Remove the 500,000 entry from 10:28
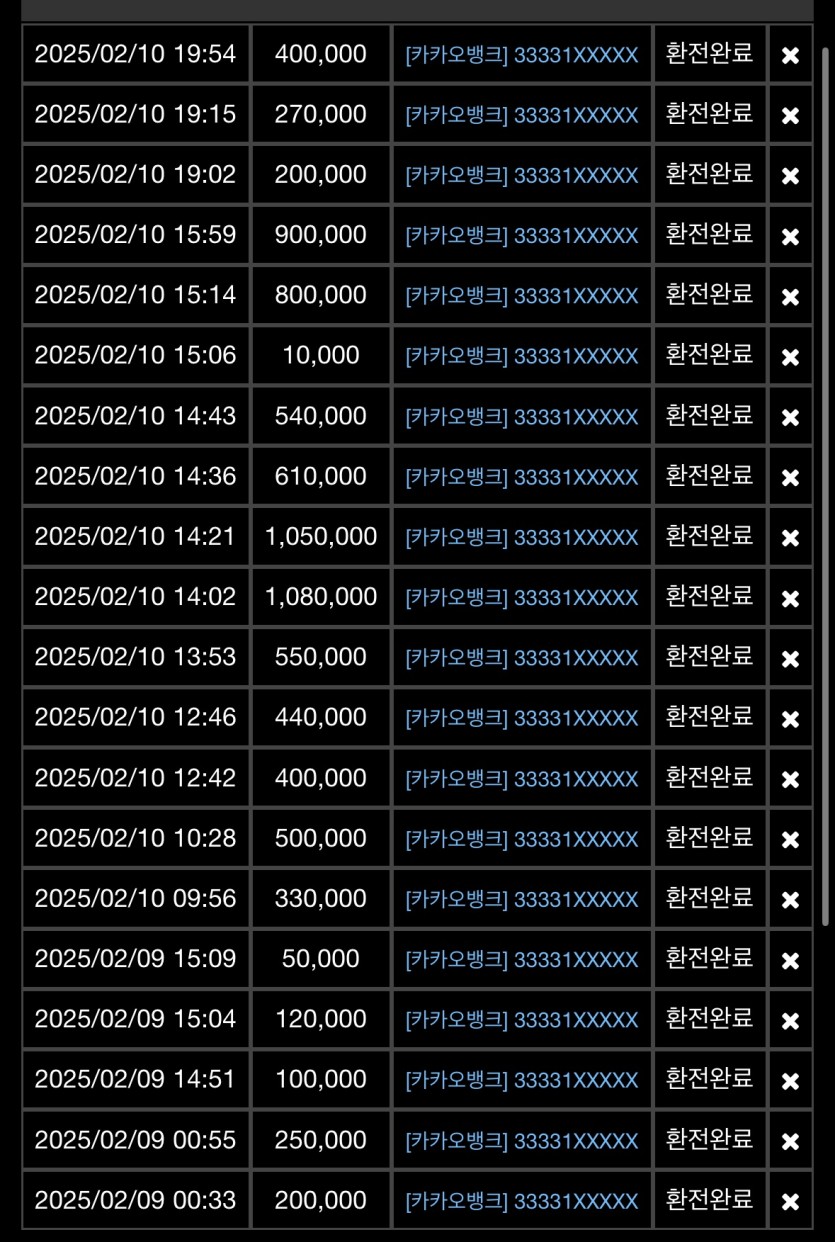 tap(790, 840)
